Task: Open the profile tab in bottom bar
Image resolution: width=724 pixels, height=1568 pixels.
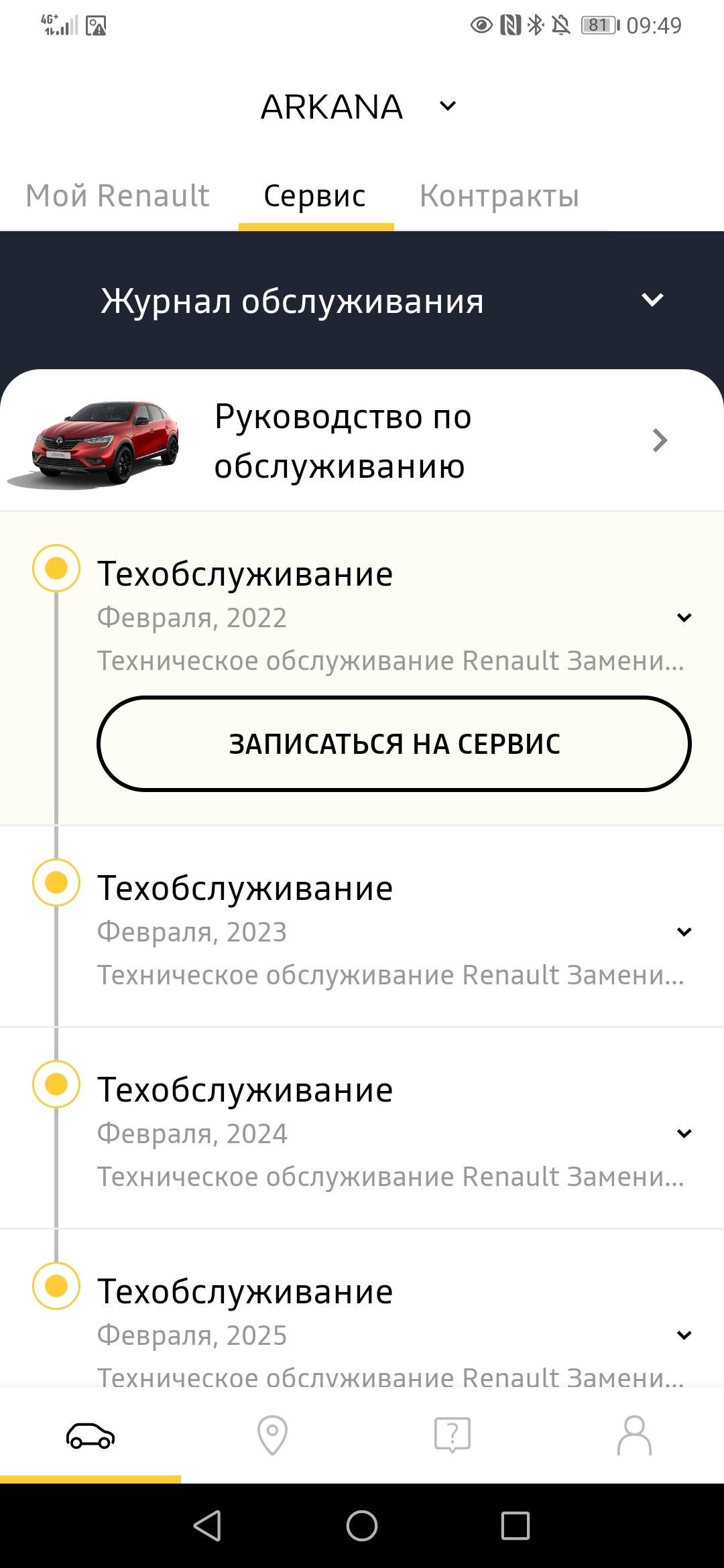Action: pos(634,1435)
